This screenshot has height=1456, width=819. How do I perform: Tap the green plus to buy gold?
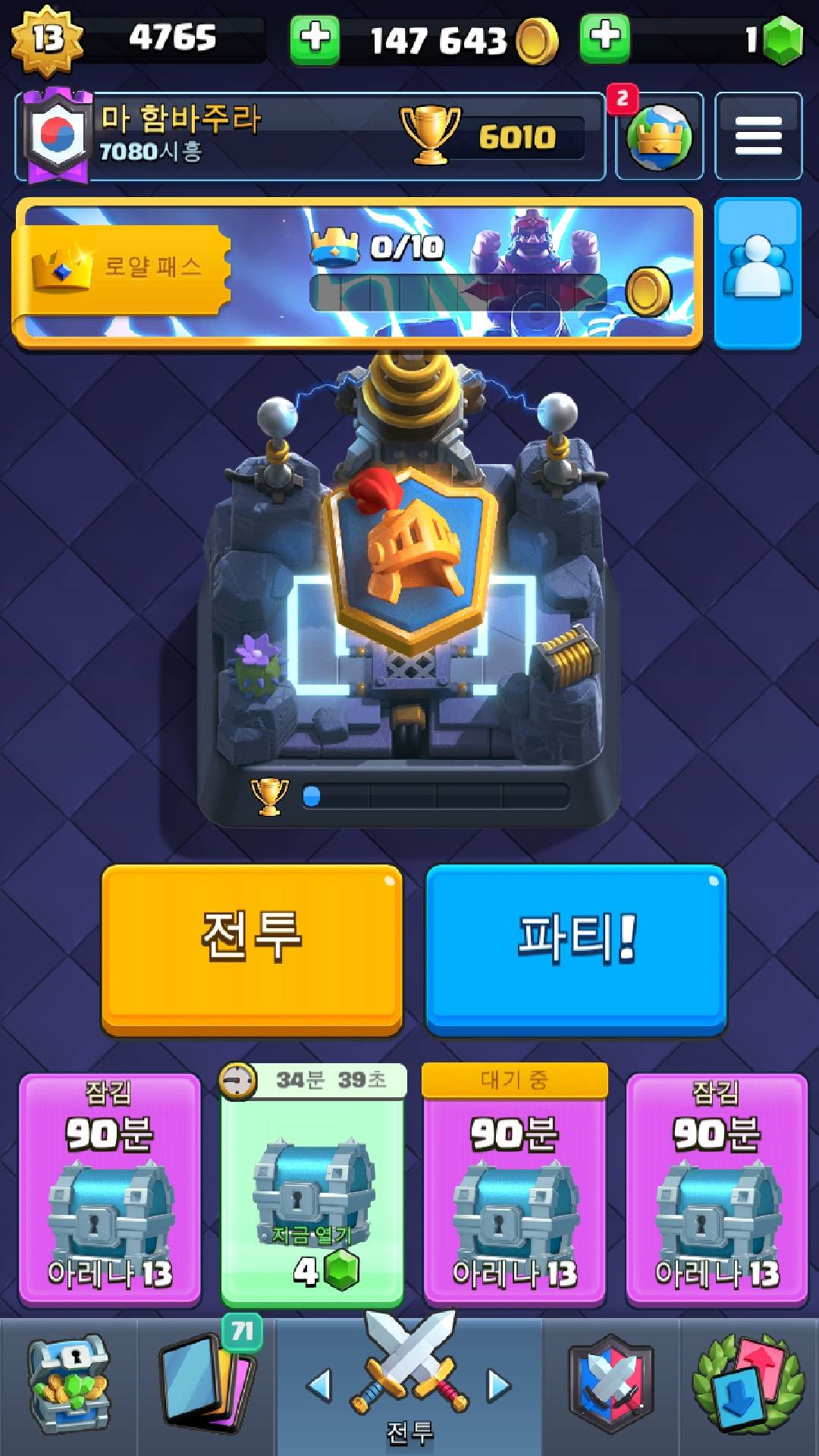pos(315,38)
